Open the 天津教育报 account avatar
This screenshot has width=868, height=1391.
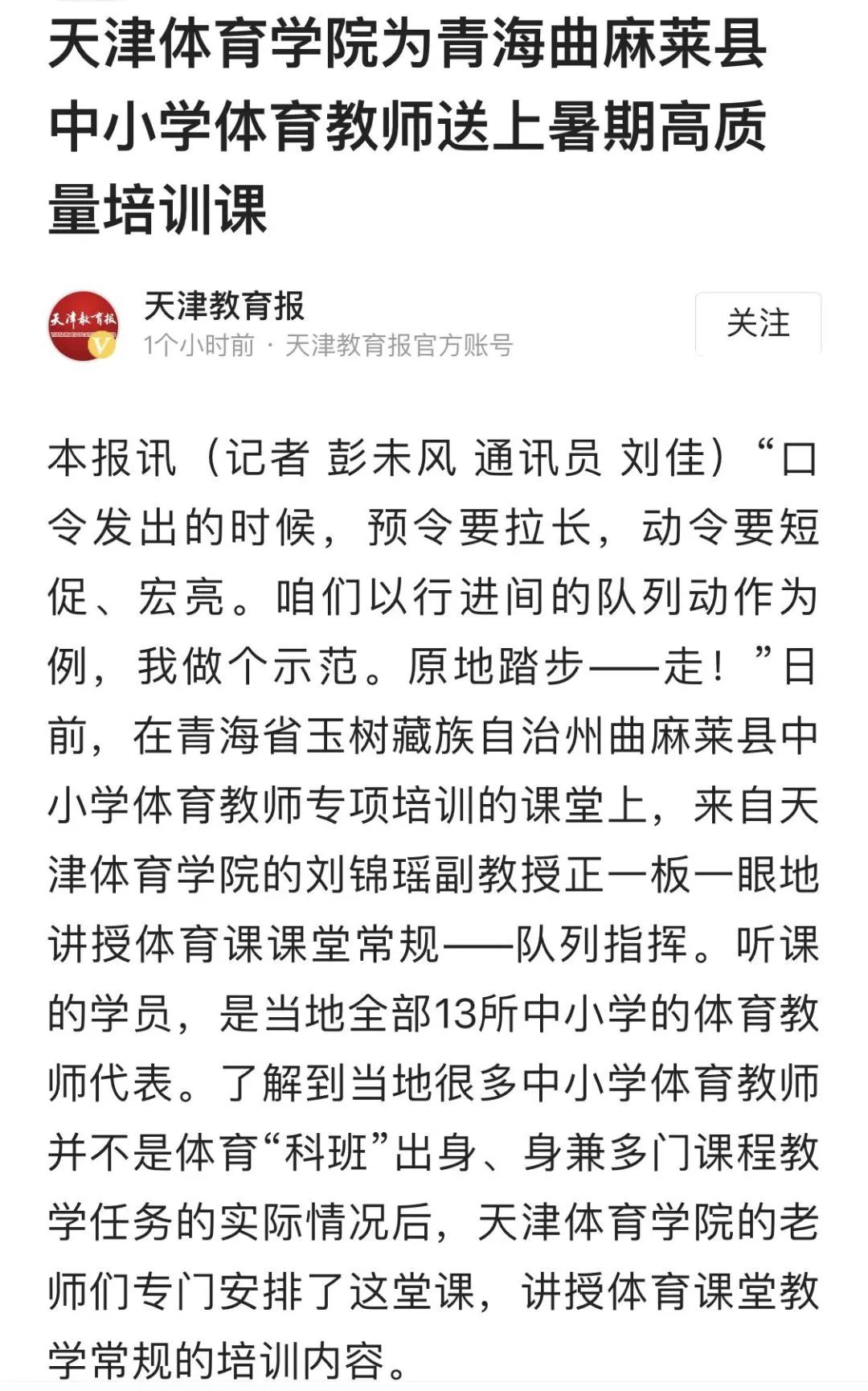[x=83, y=325]
